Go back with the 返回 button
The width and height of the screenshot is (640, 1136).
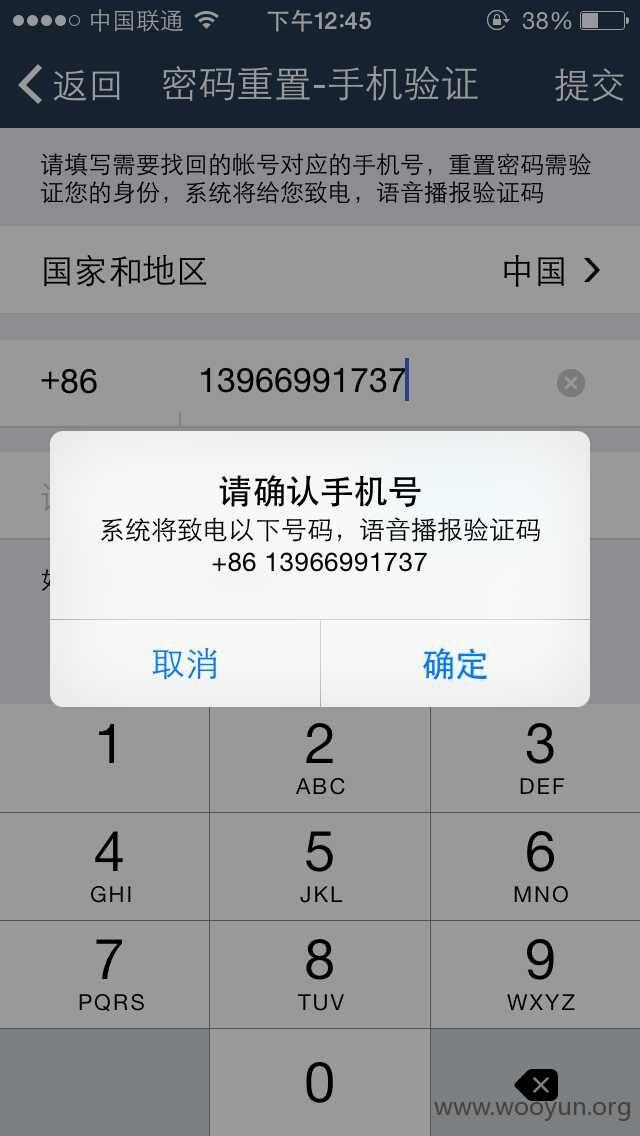tap(70, 84)
